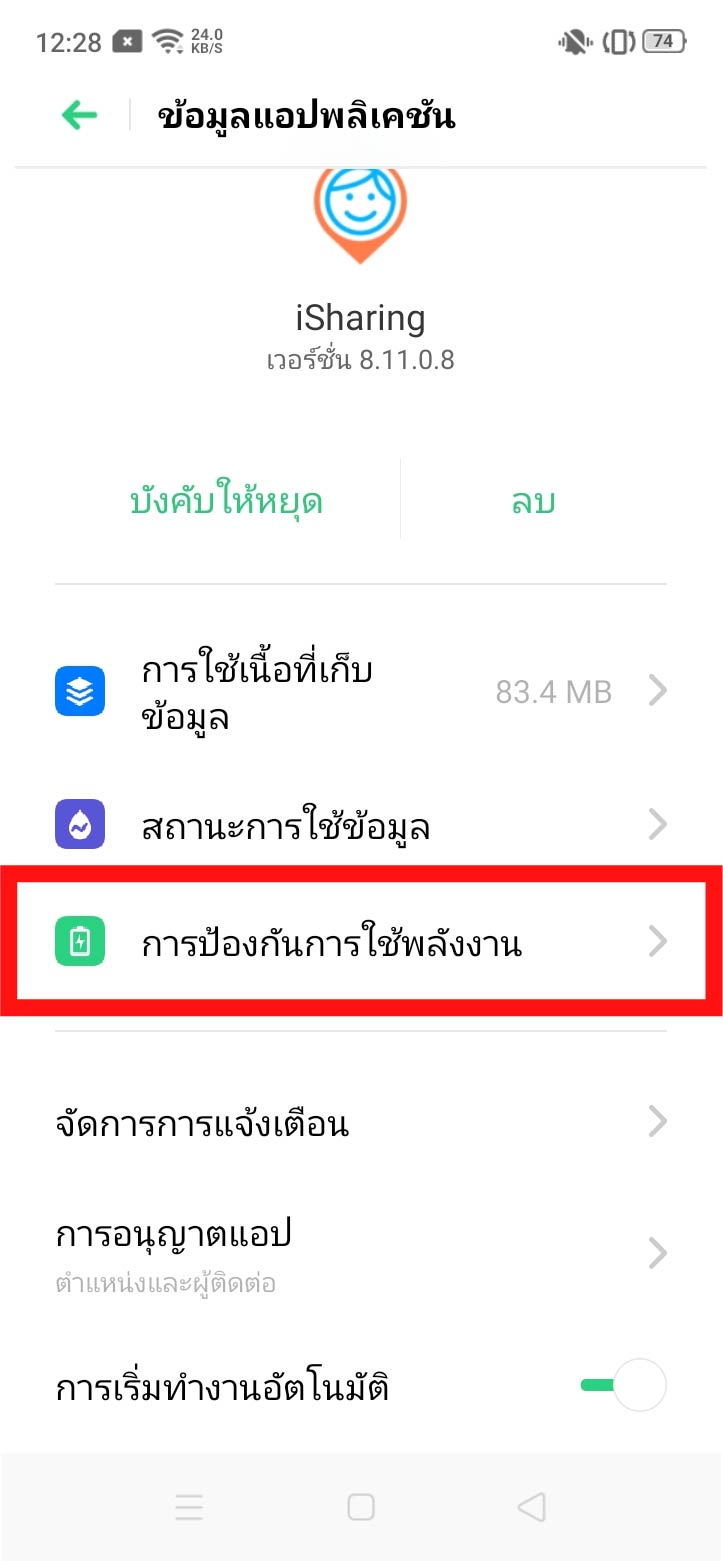Open การอนุญาตแอป app permissions
Viewport: 723px width, 1561px height.
point(360,1252)
